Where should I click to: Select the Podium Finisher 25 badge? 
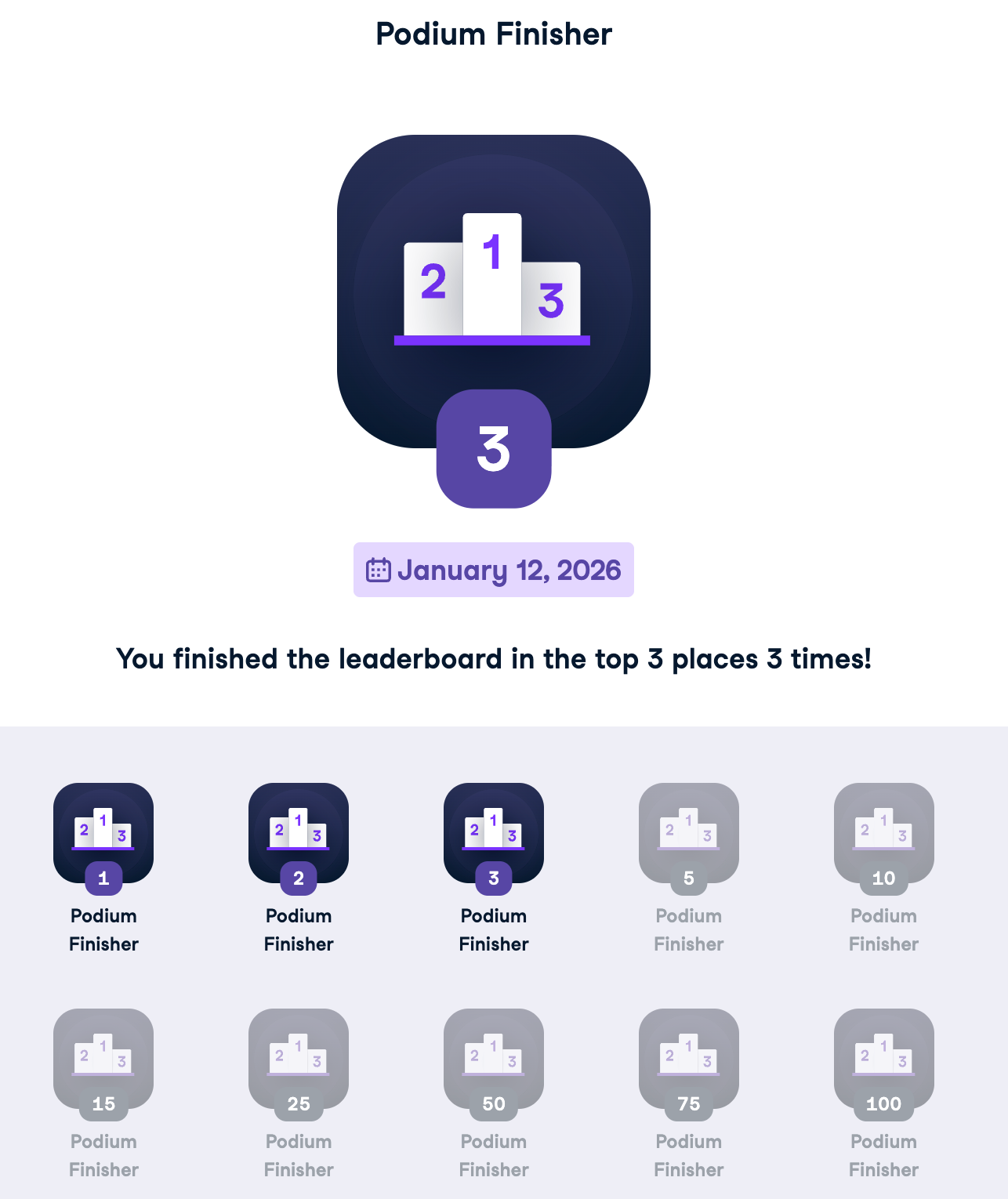coord(299,1060)
